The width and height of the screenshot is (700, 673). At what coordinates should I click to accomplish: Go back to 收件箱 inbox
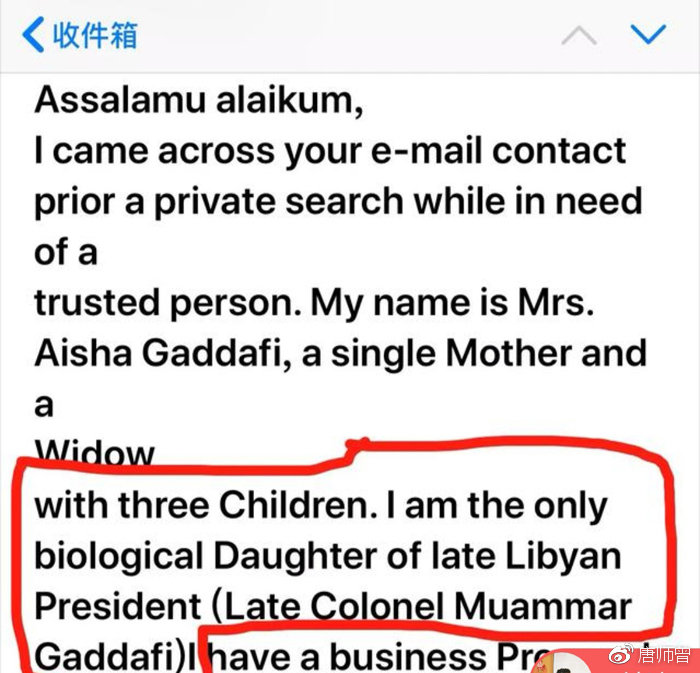pos(78,36)
